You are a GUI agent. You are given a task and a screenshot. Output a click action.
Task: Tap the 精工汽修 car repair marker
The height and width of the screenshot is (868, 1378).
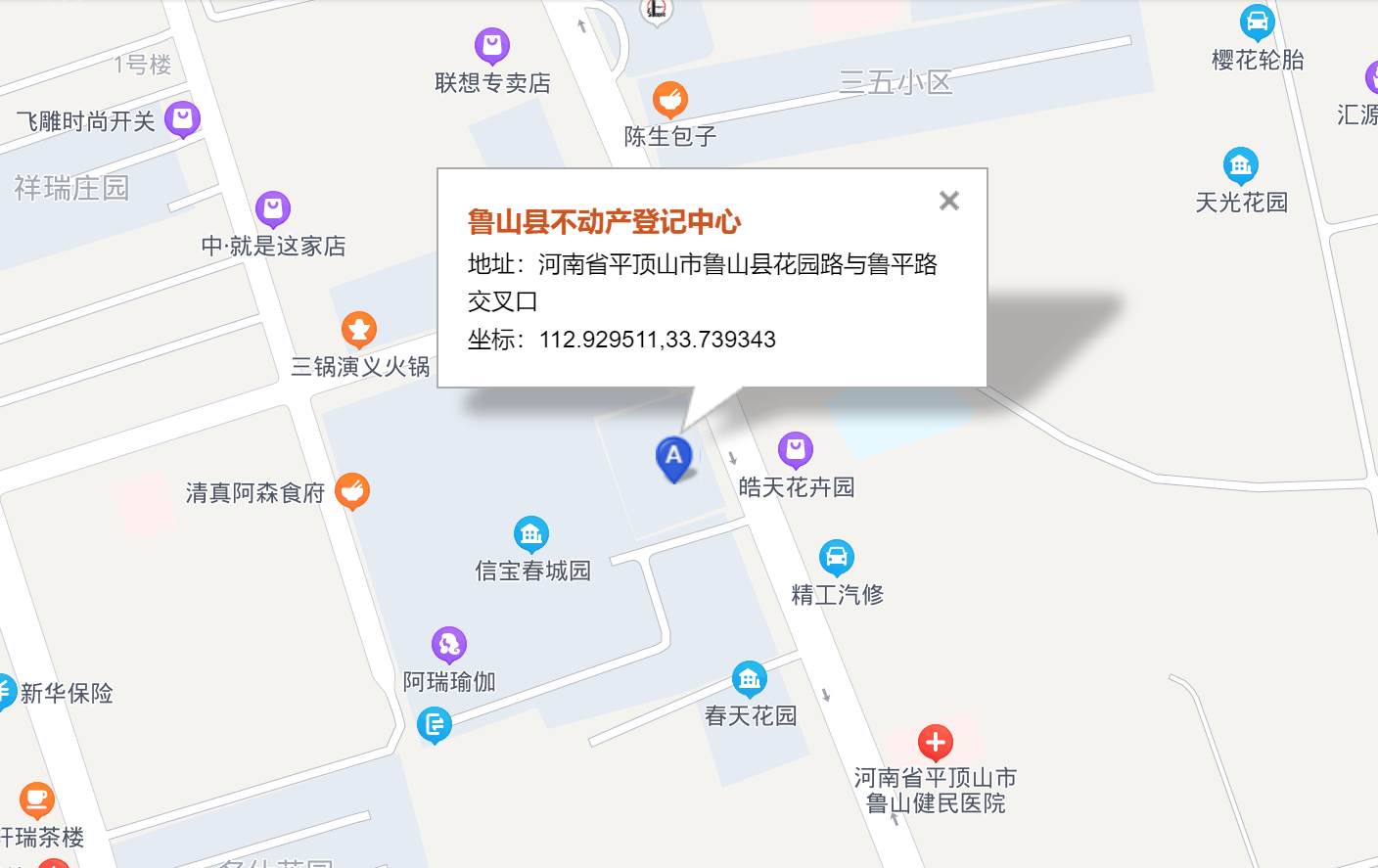coord(837,557)
